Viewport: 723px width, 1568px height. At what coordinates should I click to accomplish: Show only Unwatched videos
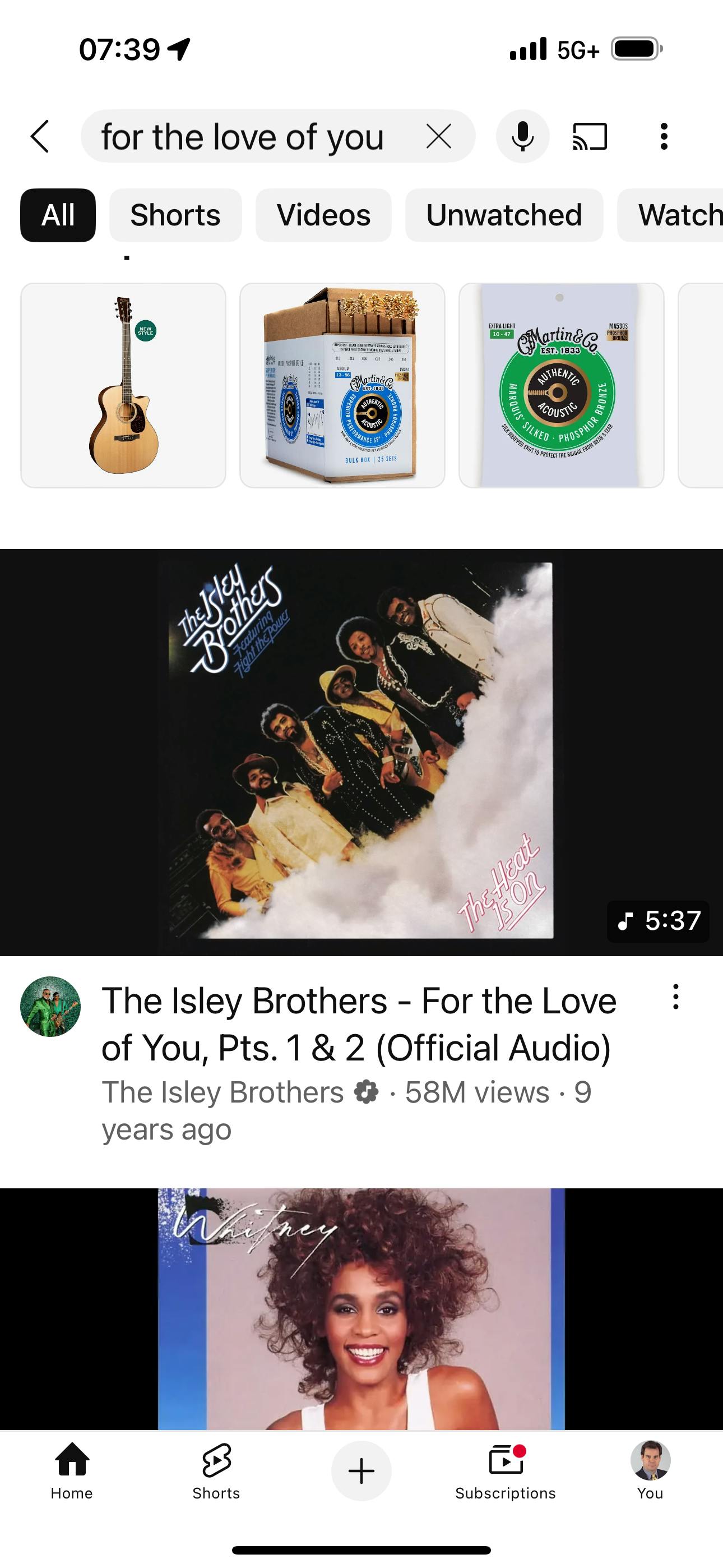point(504,215)
